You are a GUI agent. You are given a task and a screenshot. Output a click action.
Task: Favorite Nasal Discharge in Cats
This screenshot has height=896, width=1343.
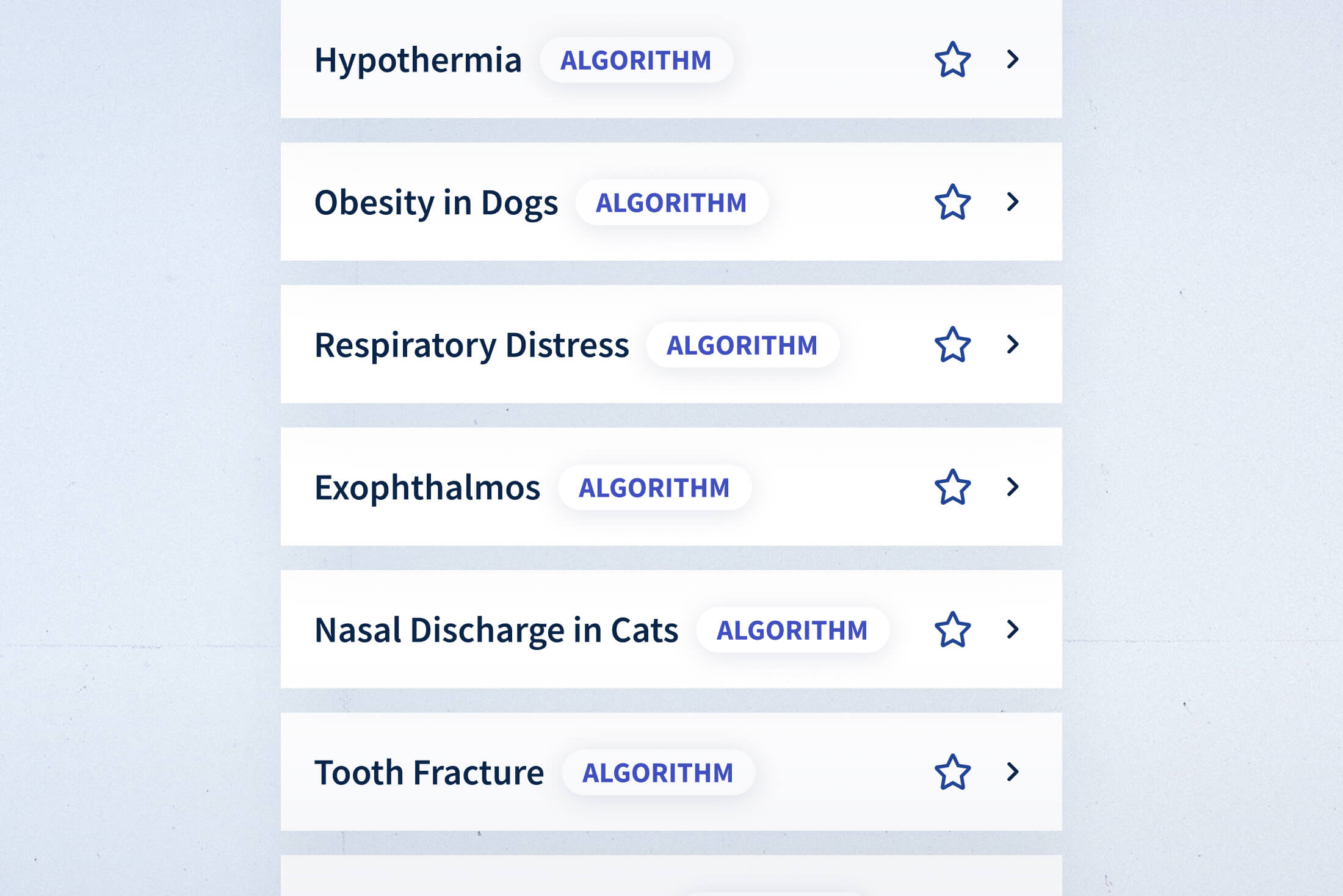coord(952,629)
